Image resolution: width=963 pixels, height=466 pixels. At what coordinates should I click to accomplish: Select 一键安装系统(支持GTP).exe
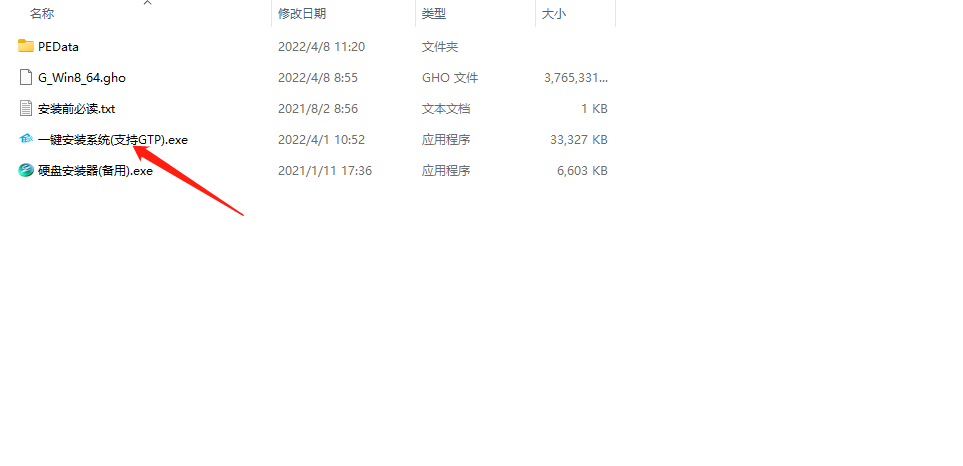[112, 140]
